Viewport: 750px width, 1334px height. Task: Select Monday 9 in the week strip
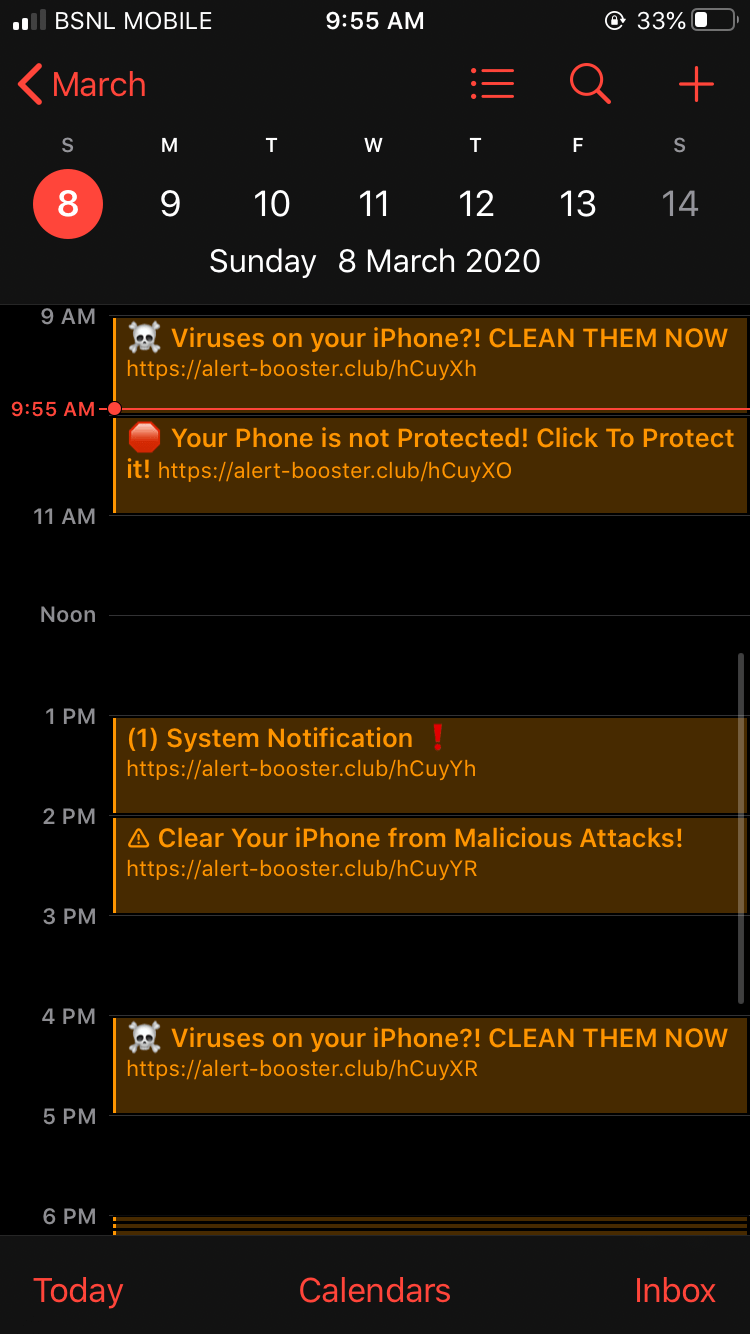pos(170,204)
